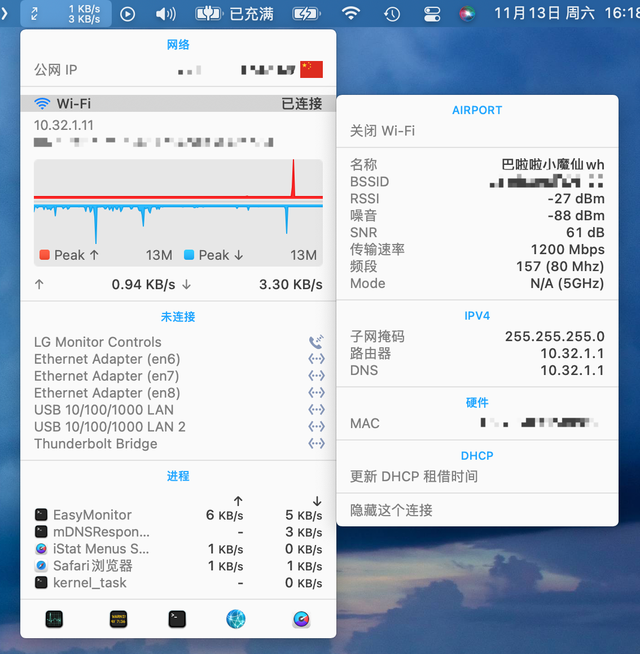
Task: Open the Console app icon
Action: click(x=118, y=619)
